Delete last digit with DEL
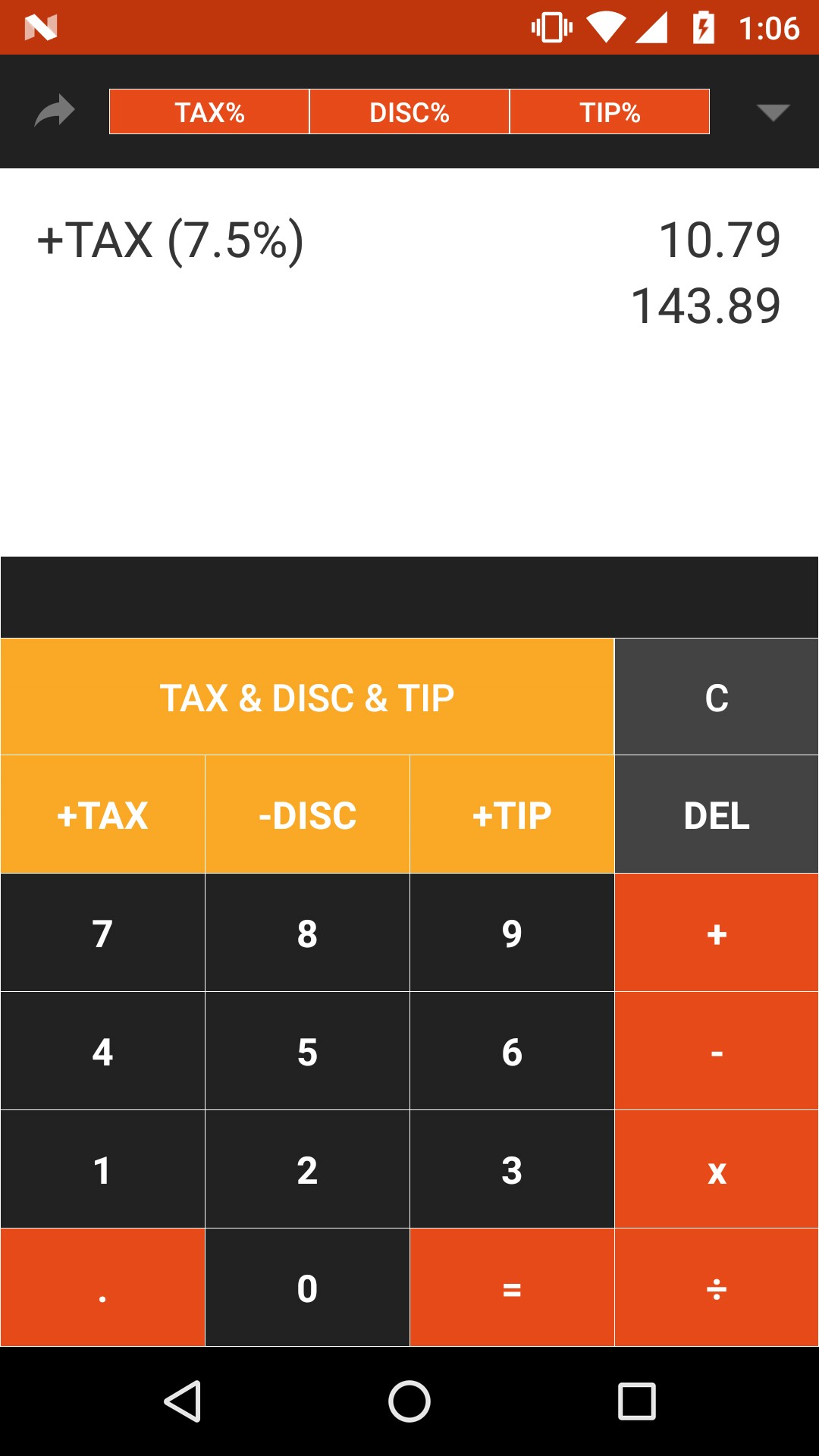The image size is (819, 1456). point(717,815)
